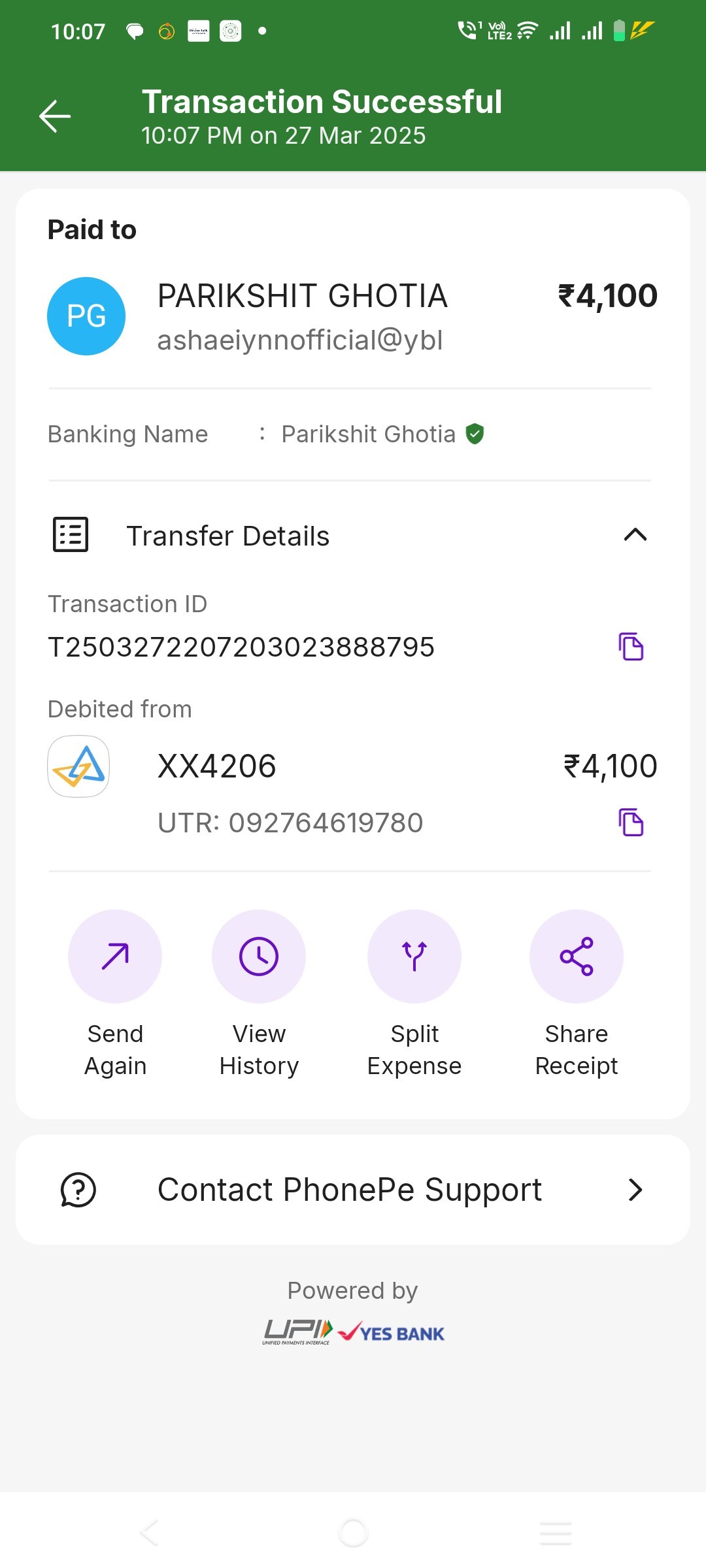Copy the UTR number
Screen dimensions: 706x1568
(x=631, y=822)
